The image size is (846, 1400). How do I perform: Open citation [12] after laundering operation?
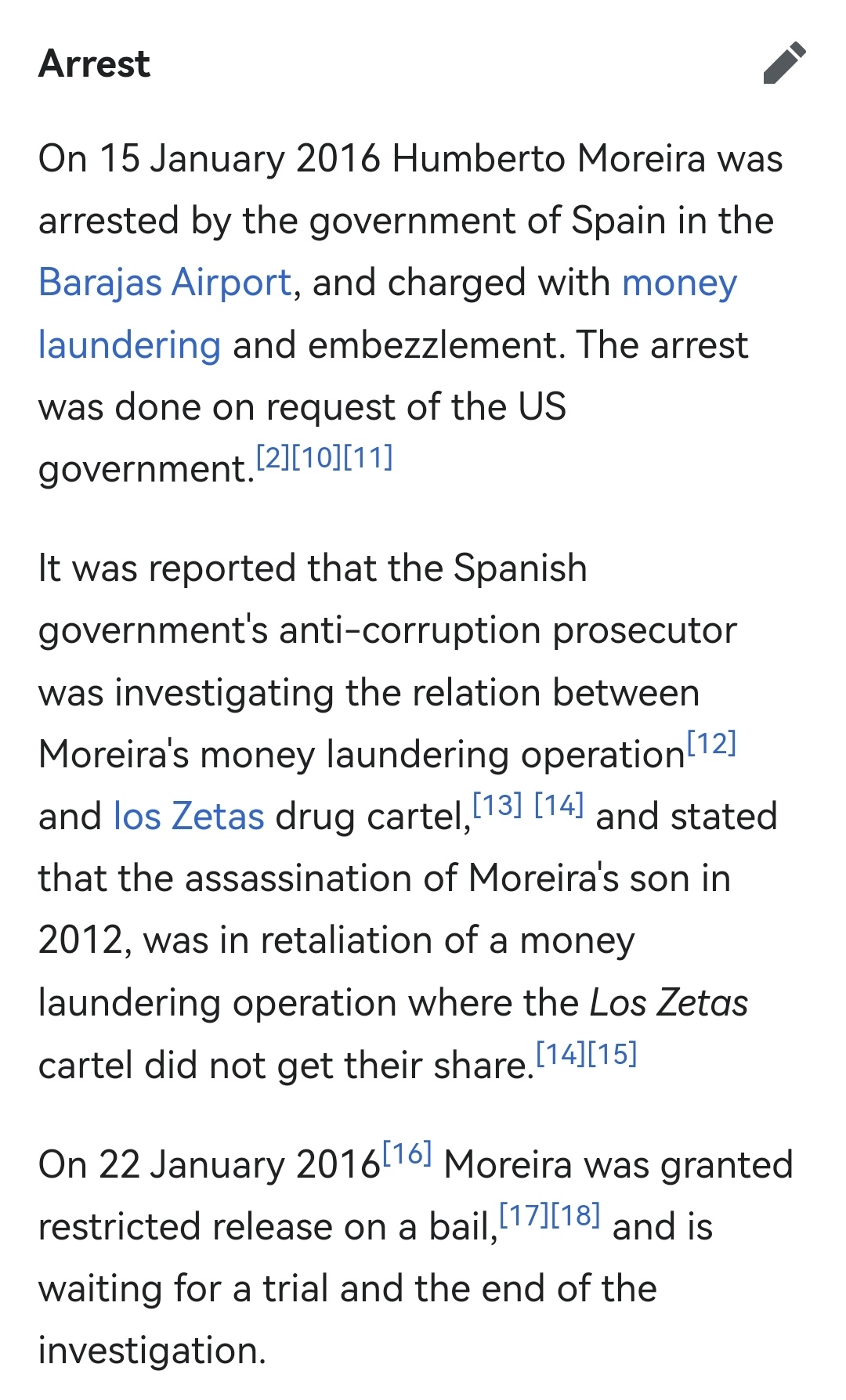[x=711, y=742]
